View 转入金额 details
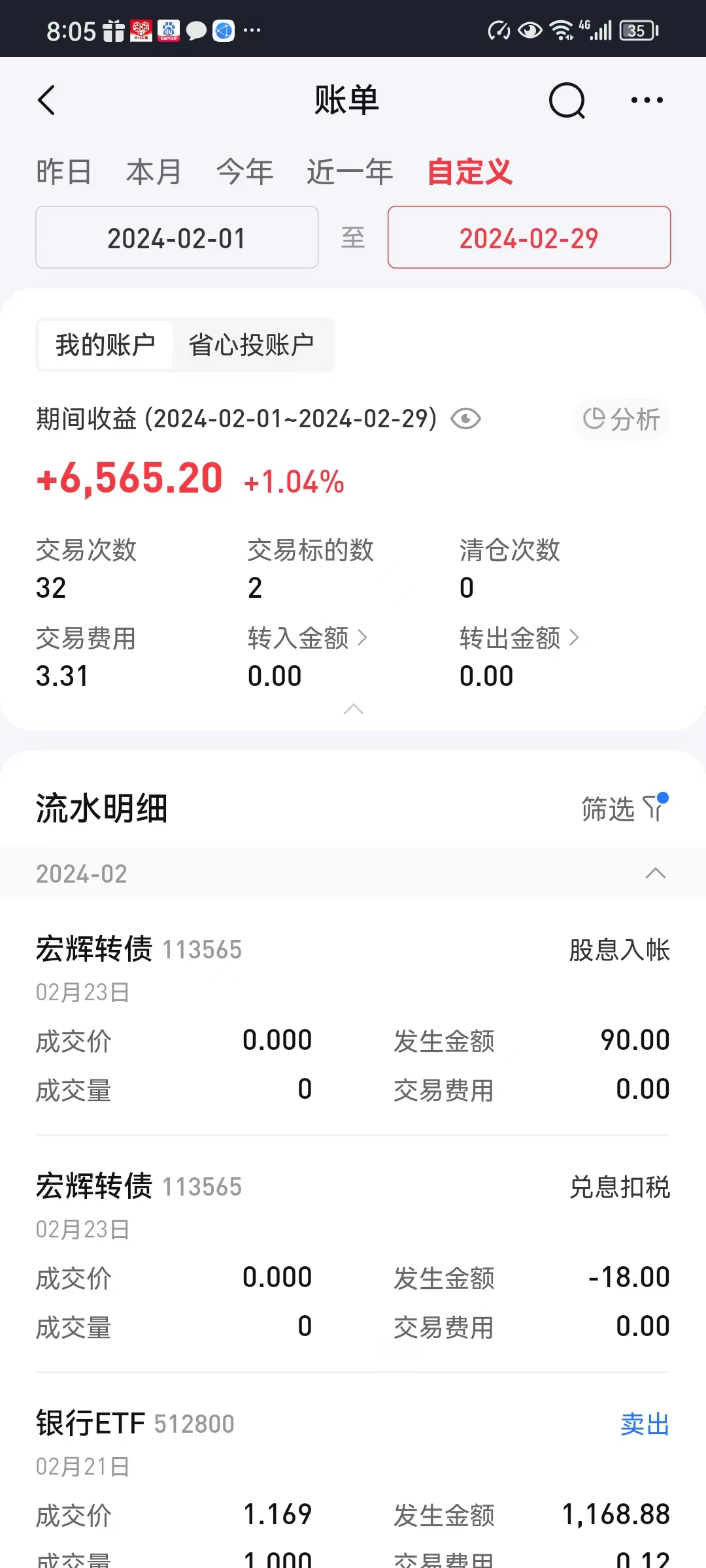 (x=307, y=638)
